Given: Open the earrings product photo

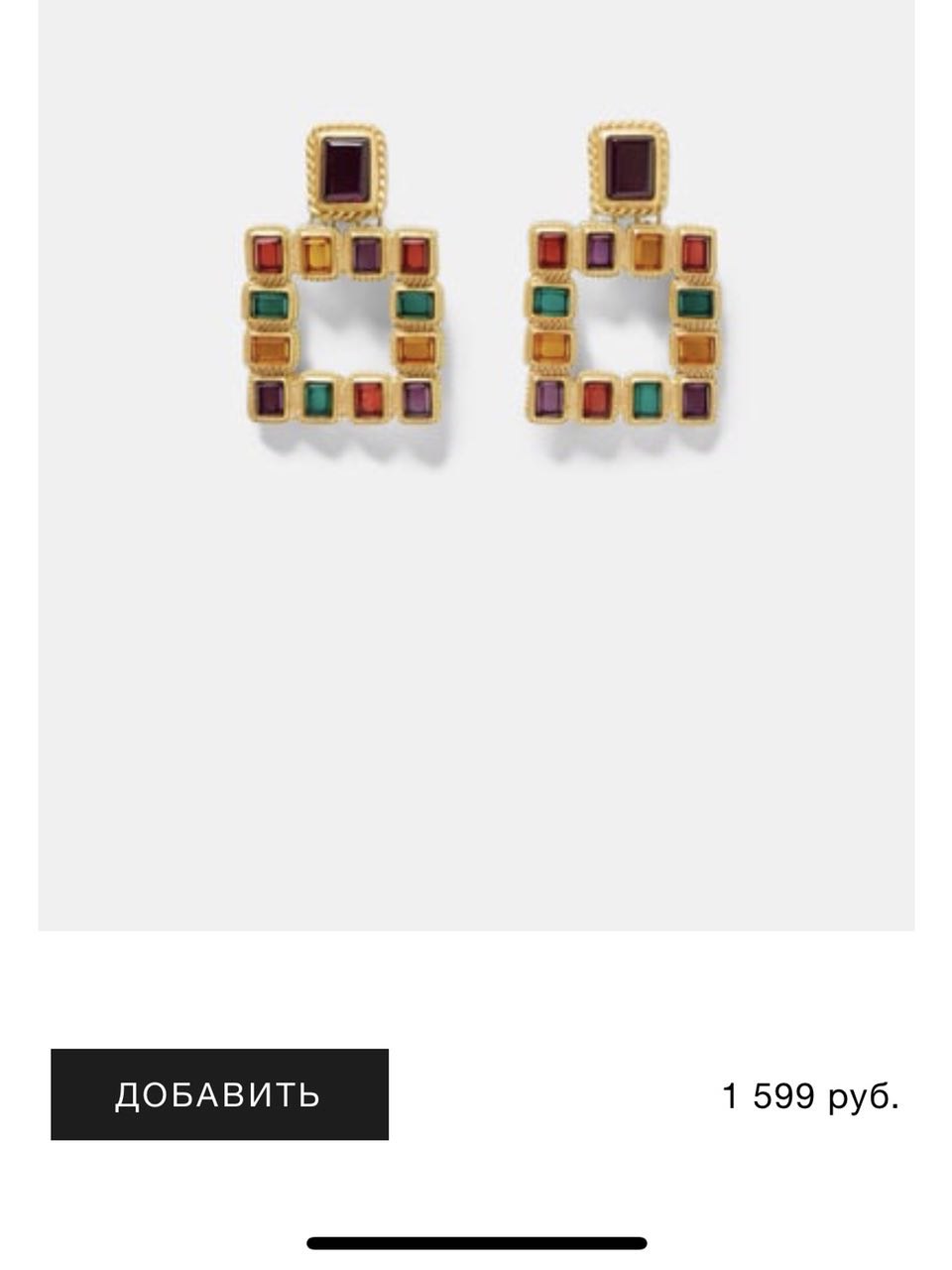Looking at the screenshot, I should click(476, 298).
